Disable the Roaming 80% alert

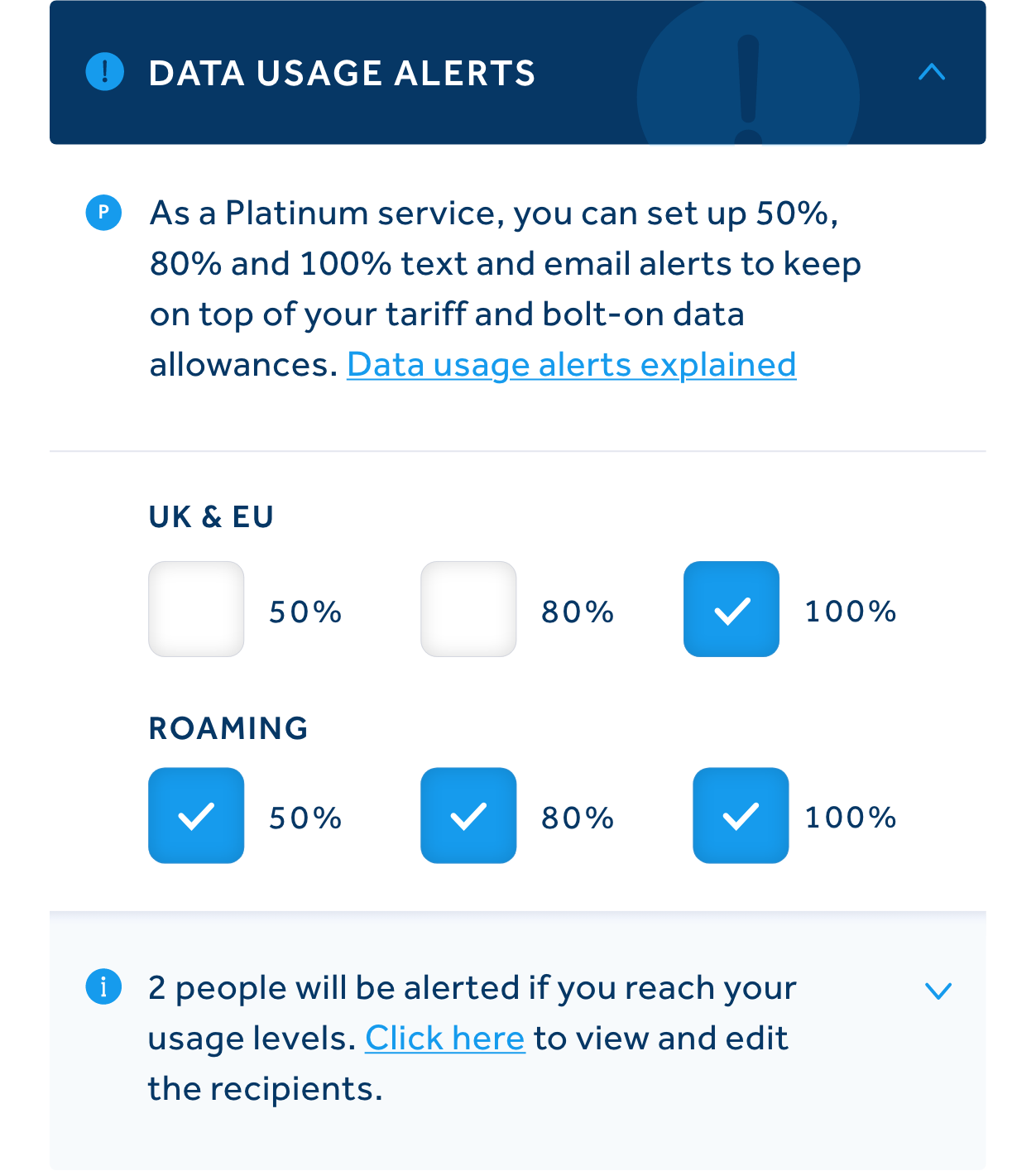click(x=468, y=815)
